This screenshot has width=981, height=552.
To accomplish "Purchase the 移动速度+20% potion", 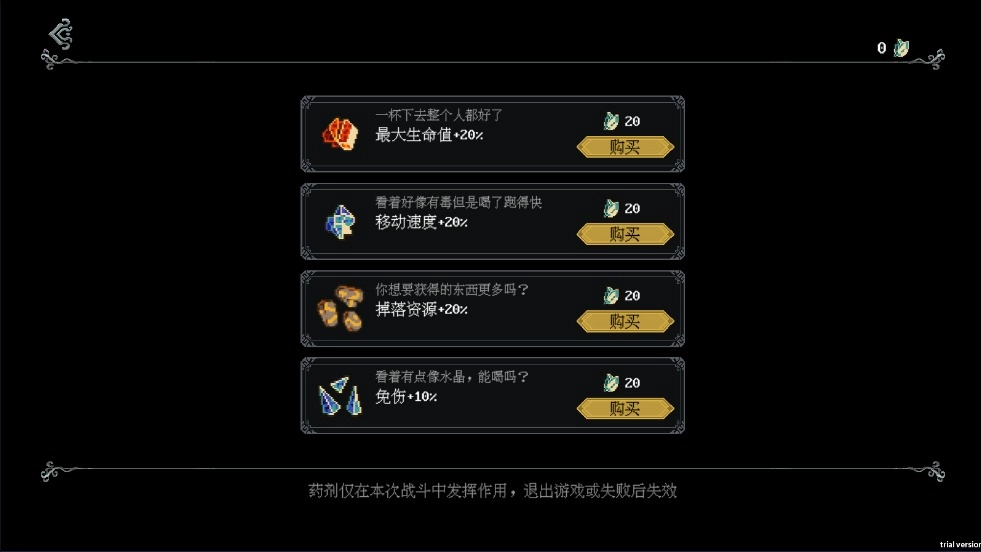I will pos(625,234).
